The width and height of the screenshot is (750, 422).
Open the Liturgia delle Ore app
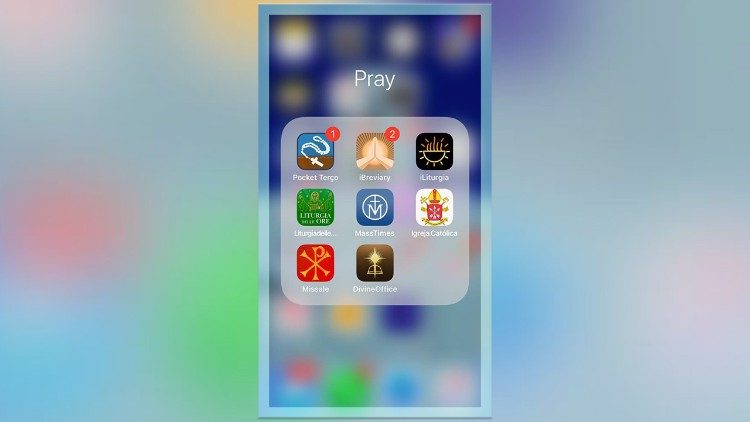pyautogui.click(x=315, y=208)
